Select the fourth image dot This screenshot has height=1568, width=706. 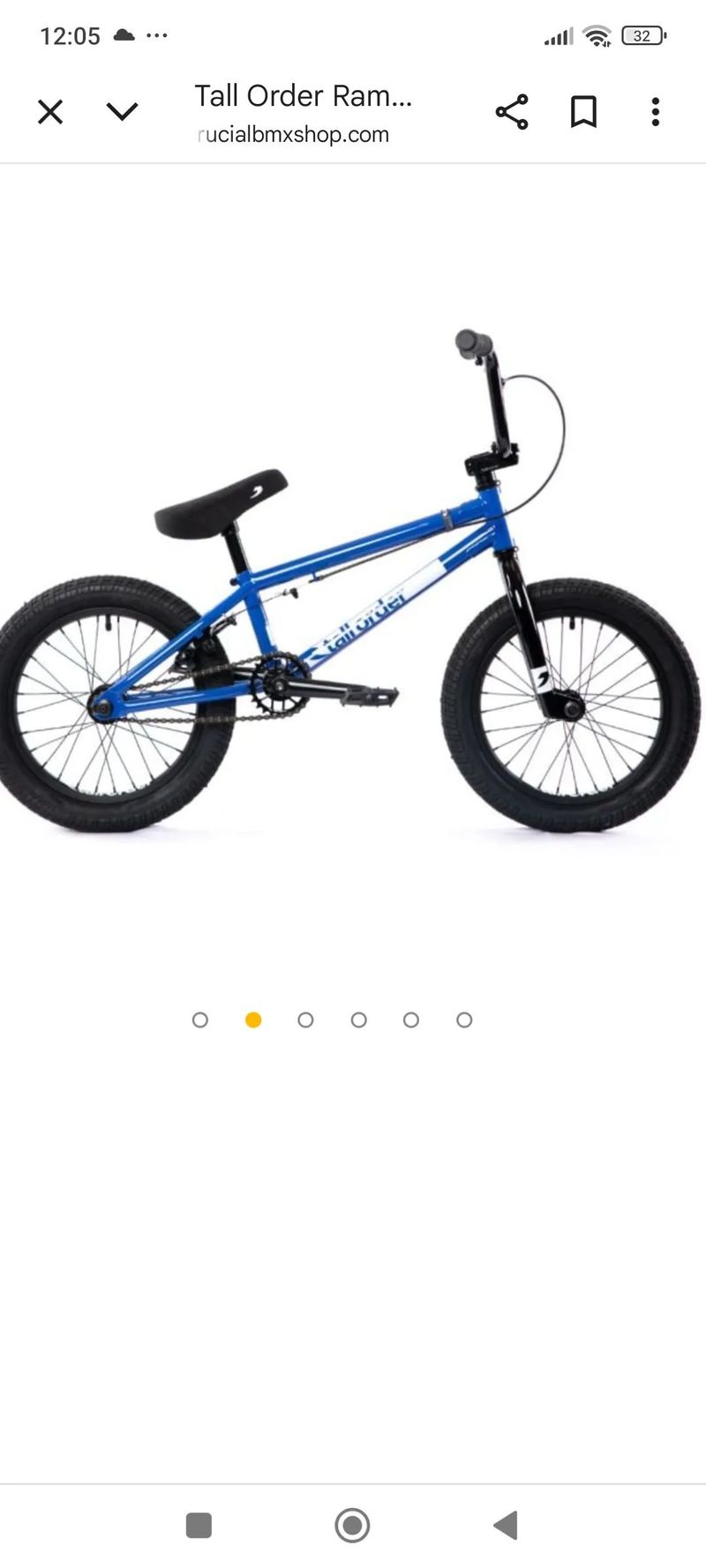click(x=358, y=1020)
